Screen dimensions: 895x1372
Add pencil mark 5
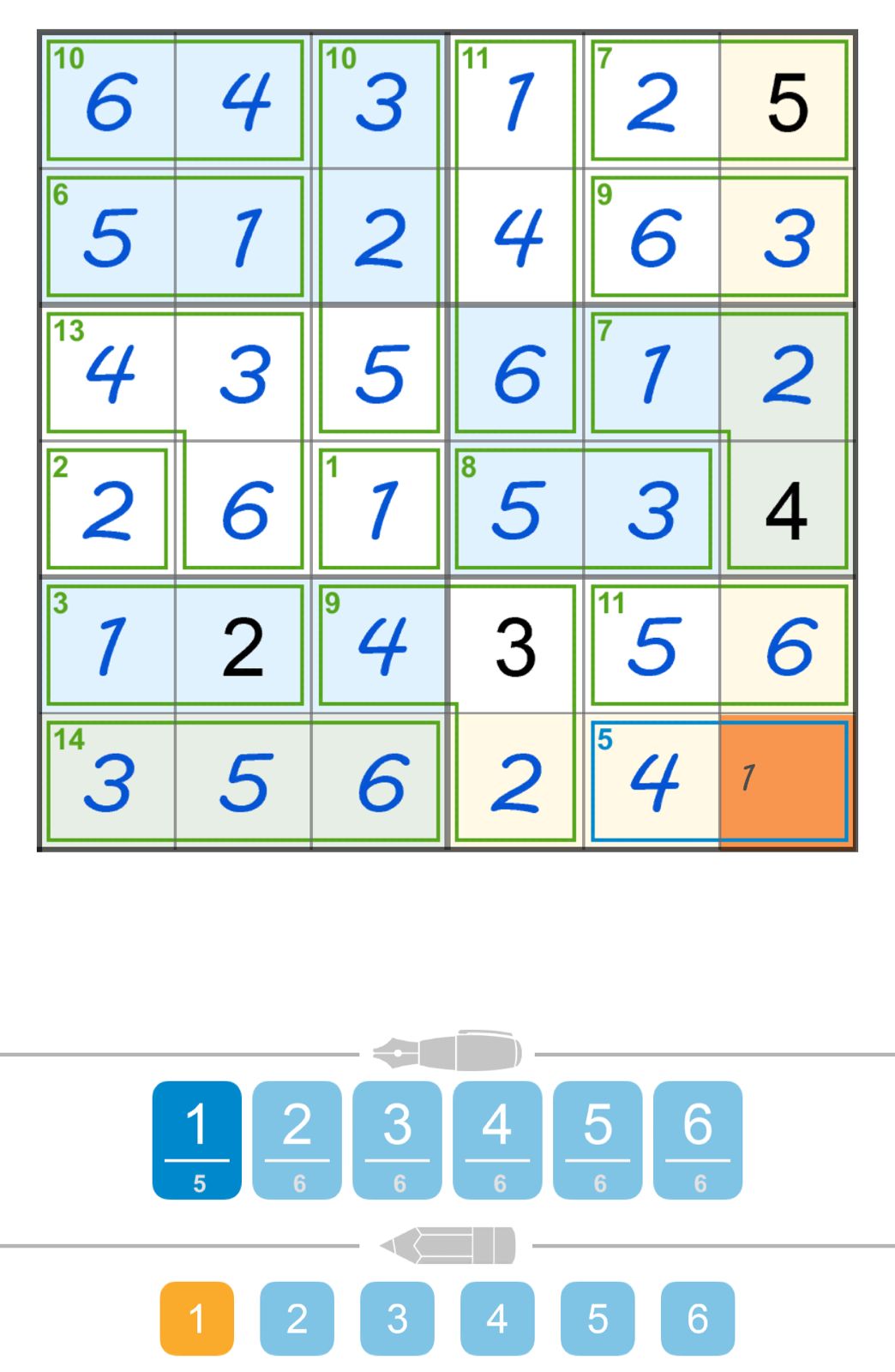598,1318
